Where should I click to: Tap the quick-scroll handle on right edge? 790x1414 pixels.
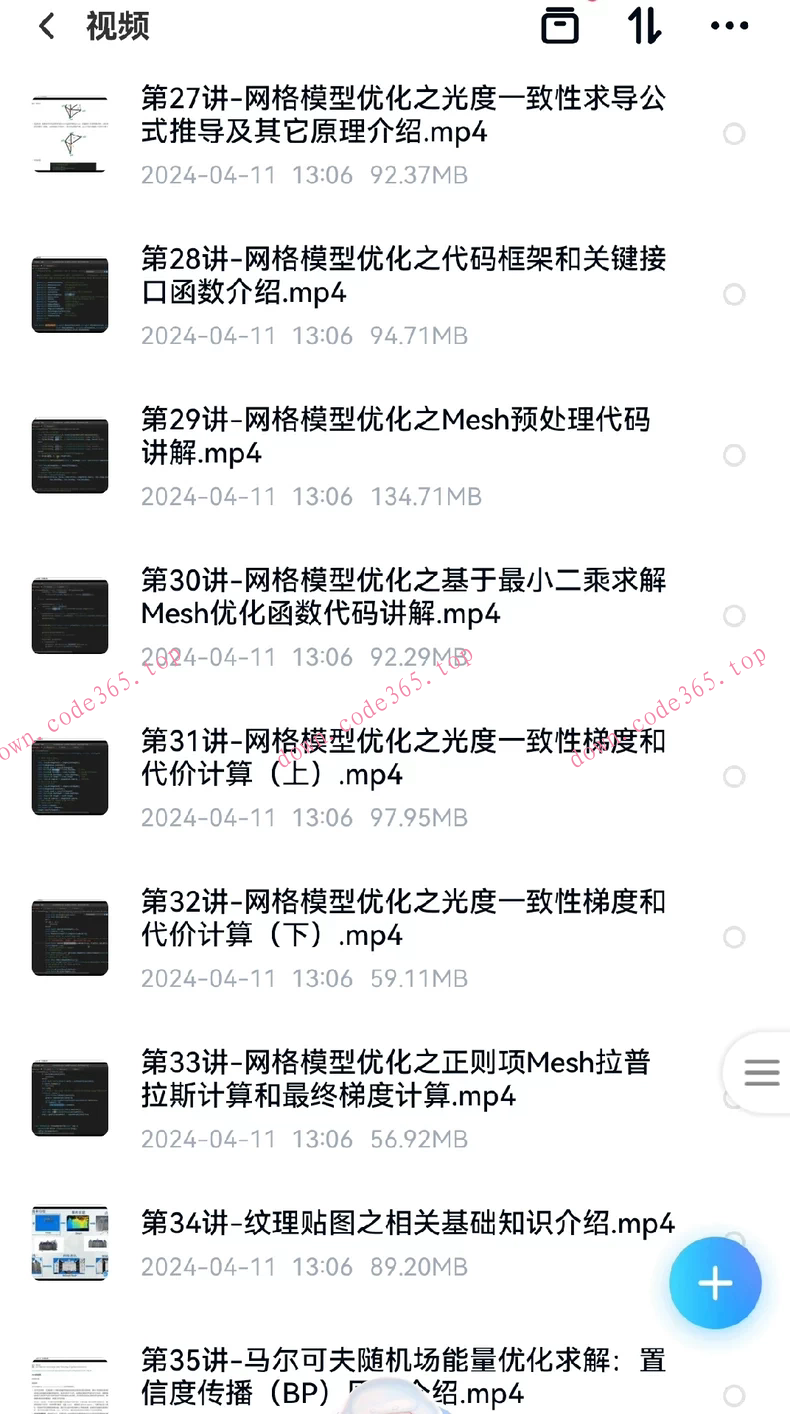[x=760, y=1073]
